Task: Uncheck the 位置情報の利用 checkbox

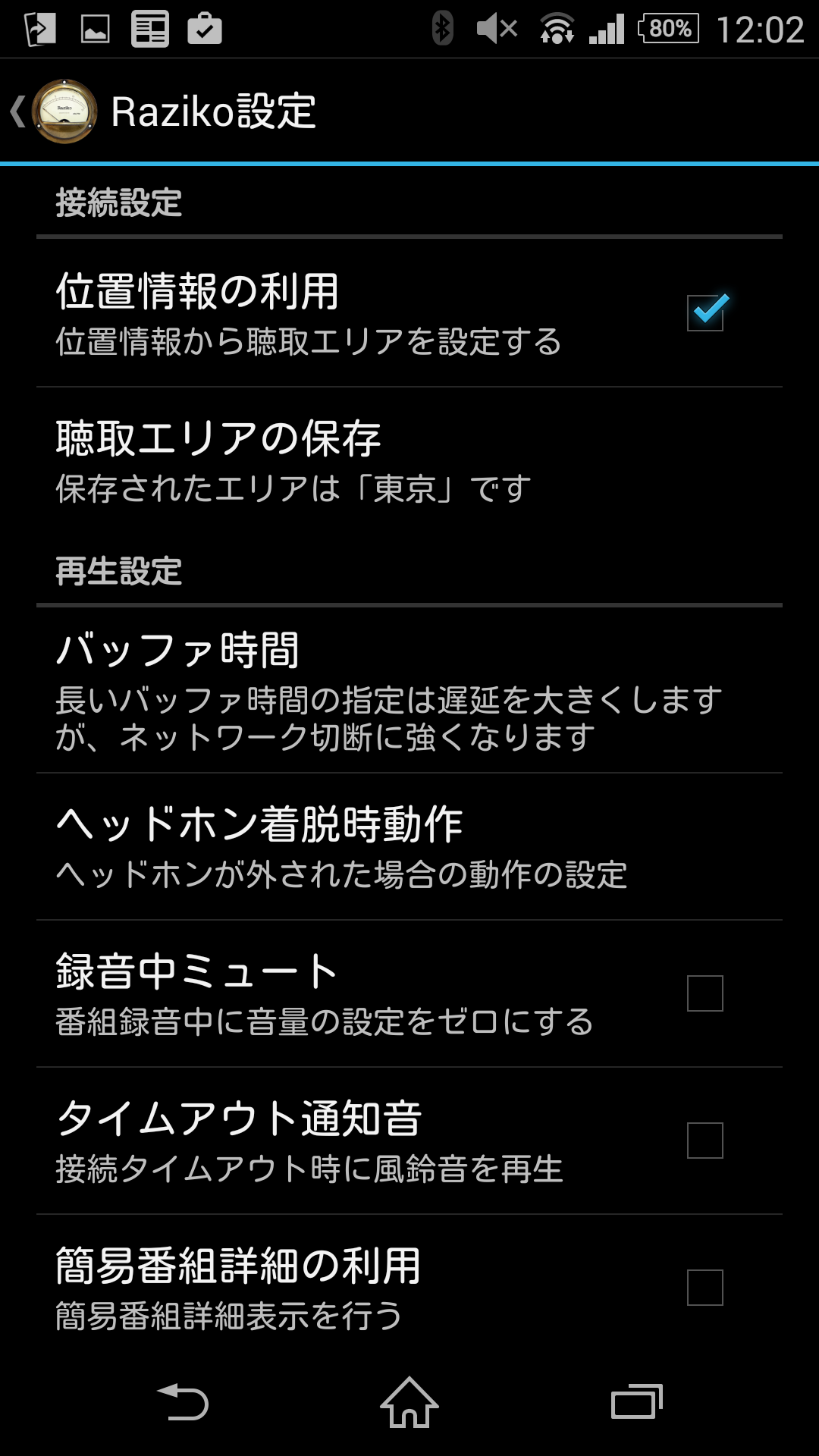Action: coord(704,312)
